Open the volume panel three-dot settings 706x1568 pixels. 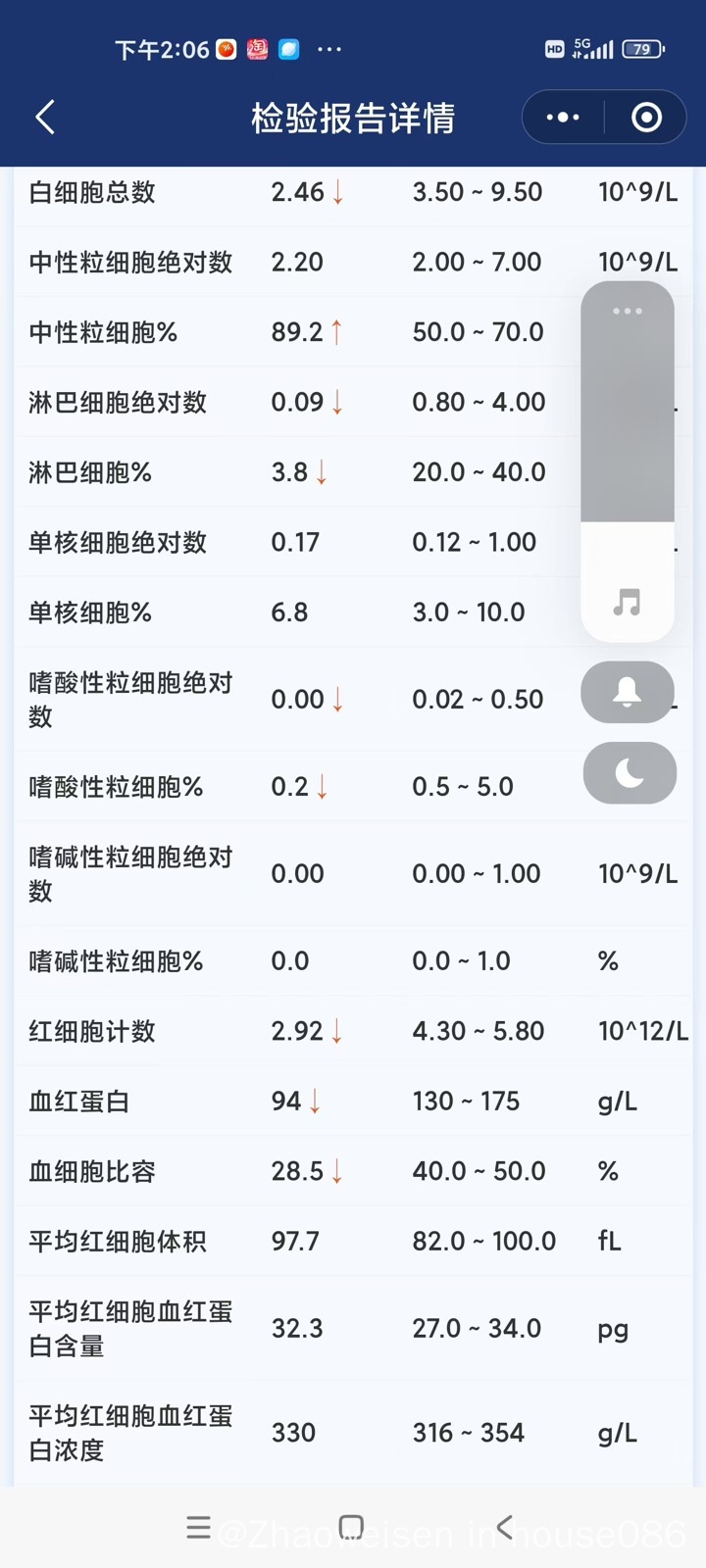click(x=628, y=311)
